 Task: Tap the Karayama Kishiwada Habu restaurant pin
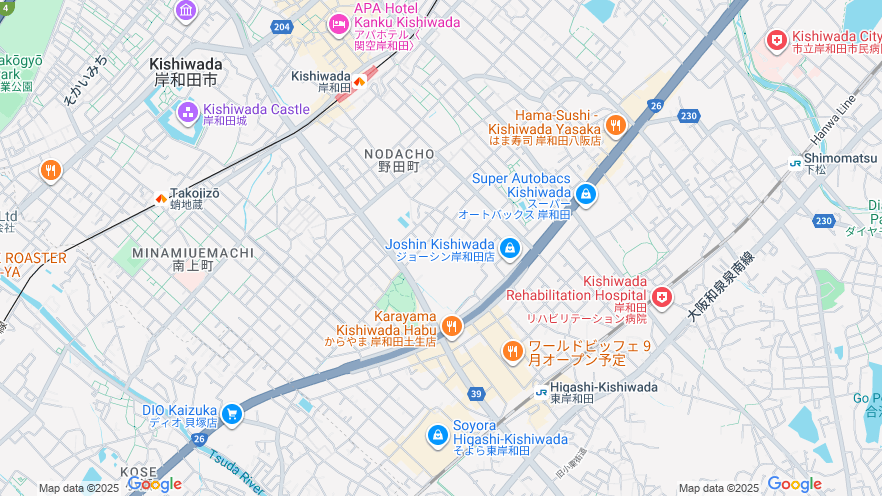[x=452, y=326]
